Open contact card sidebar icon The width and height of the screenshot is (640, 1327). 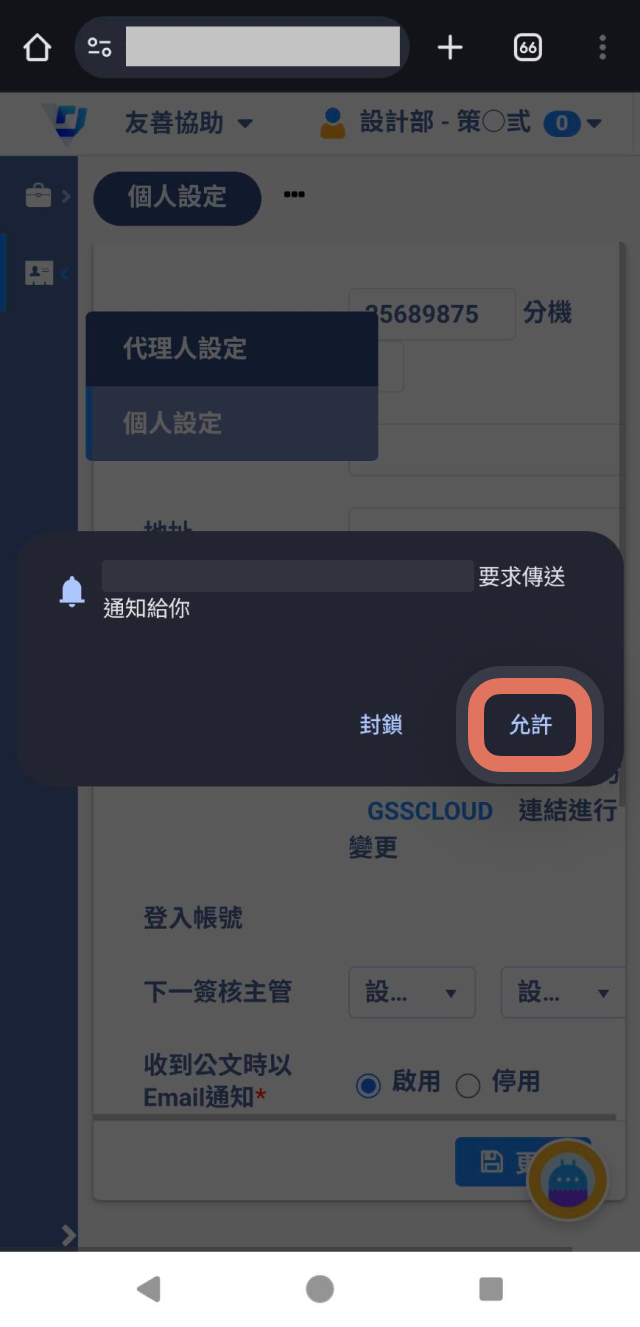[39, 272]
